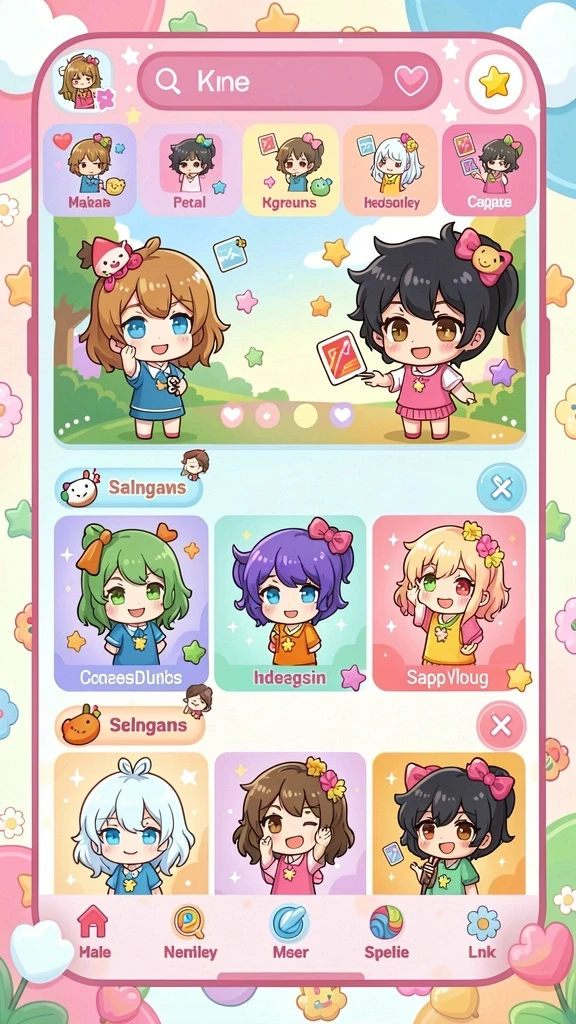This screenshot has width=576, height=1024.
Task: Open the yellow star button
Action: point(495,82)
